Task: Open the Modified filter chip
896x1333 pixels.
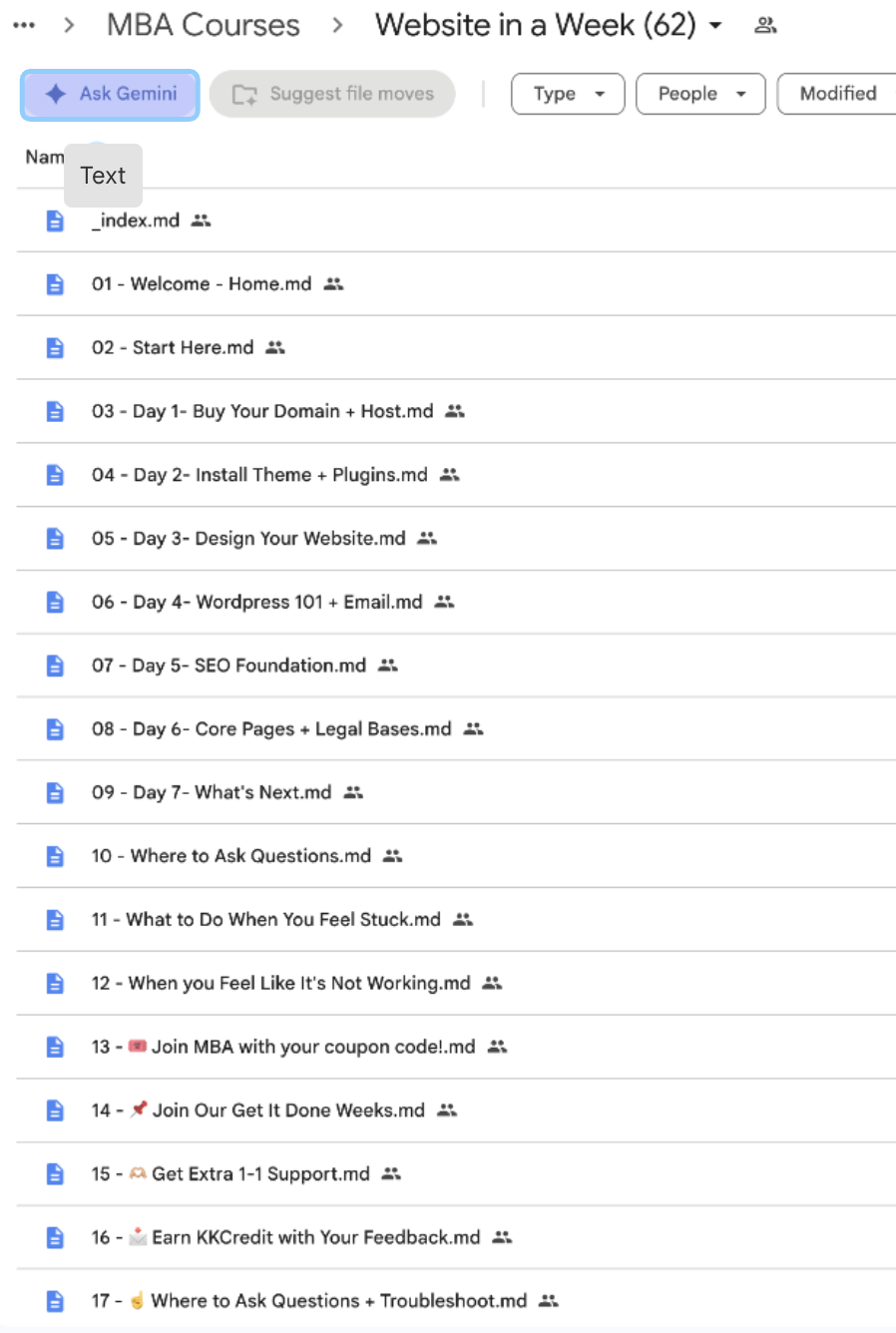Action: point(837,94)
